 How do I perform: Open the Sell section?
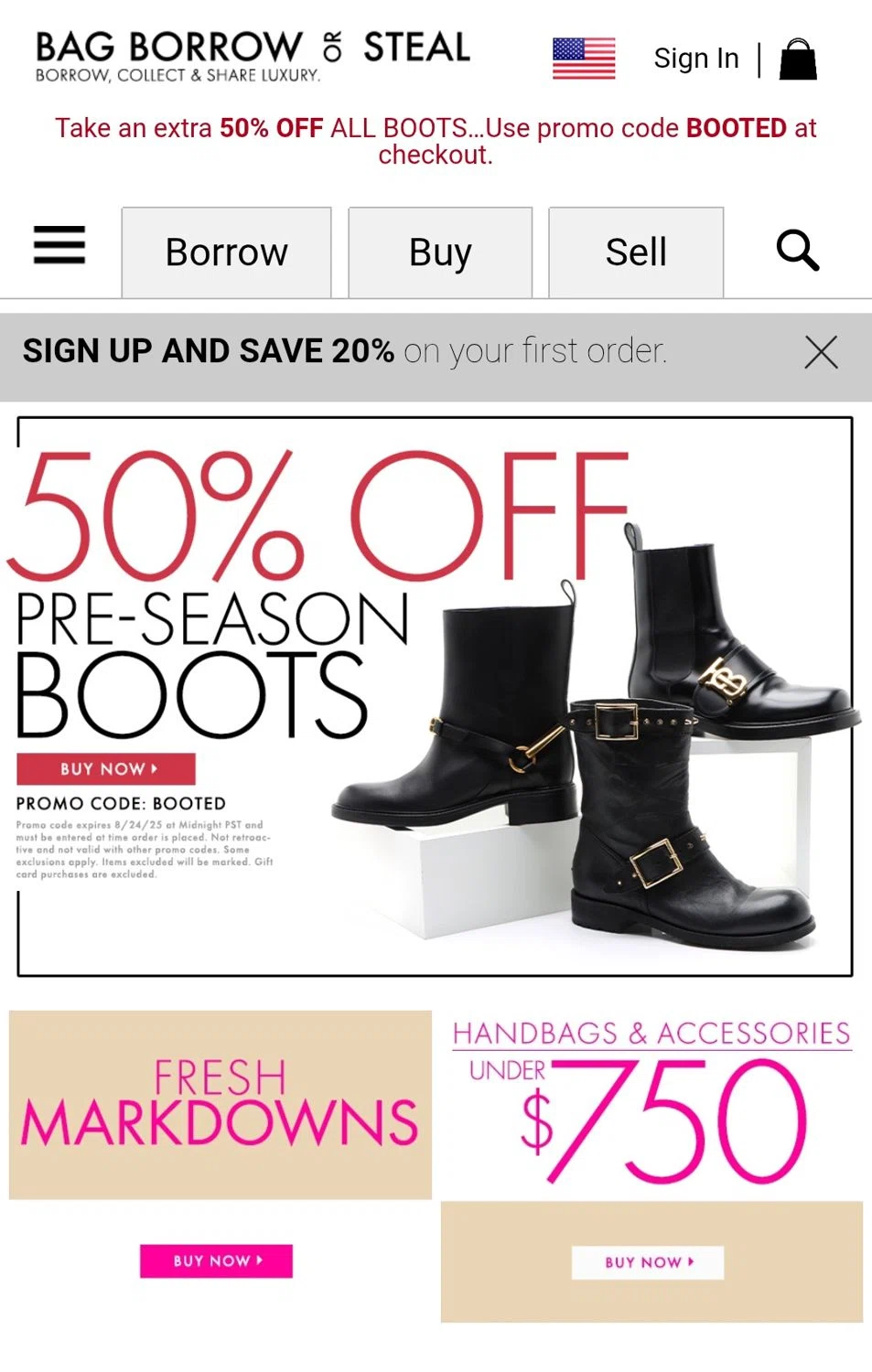click(636, 252)
